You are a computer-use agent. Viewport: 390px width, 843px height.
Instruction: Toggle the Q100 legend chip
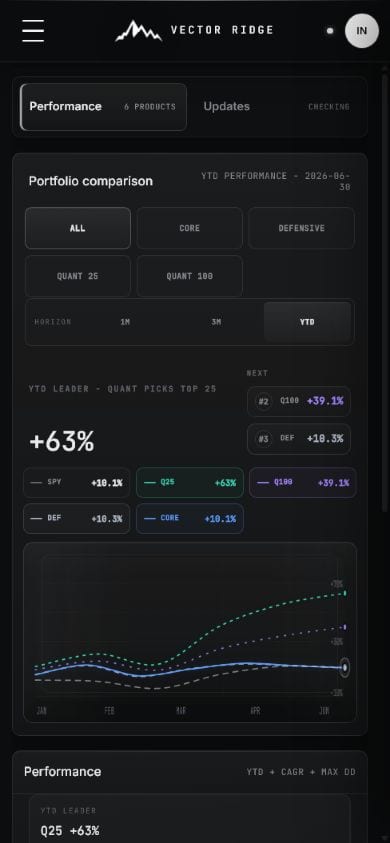coord(302,483)
